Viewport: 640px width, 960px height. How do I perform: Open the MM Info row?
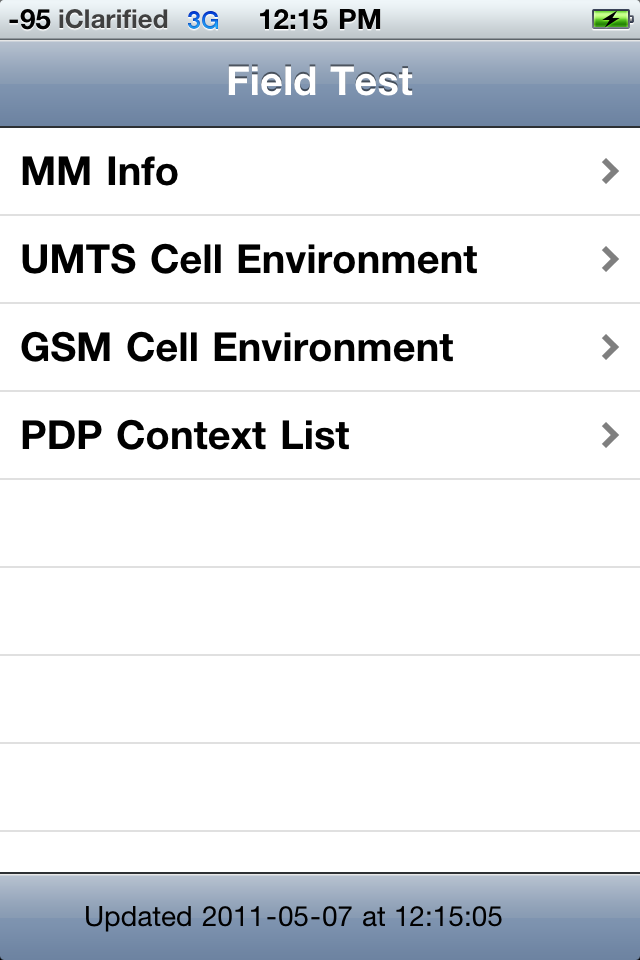[x=320, y=172]
